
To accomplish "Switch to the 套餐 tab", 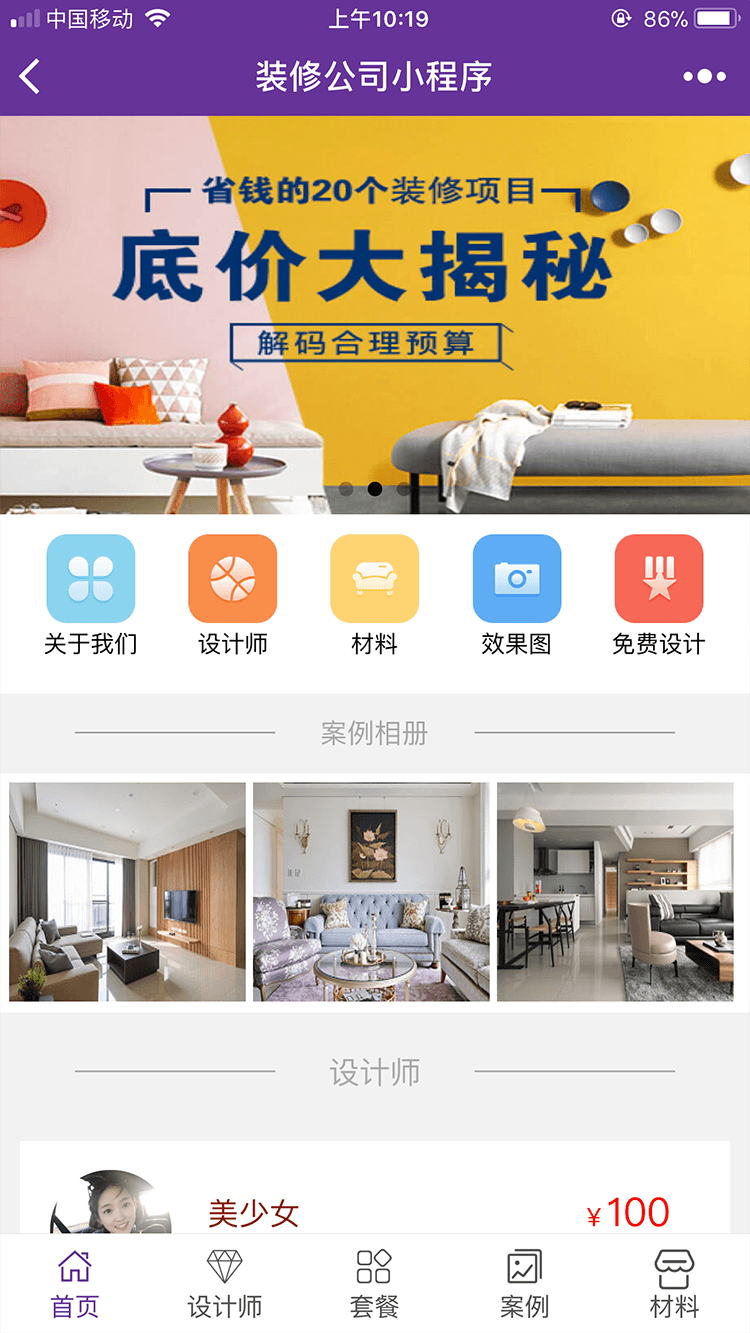I will (x=375, y=1284).
